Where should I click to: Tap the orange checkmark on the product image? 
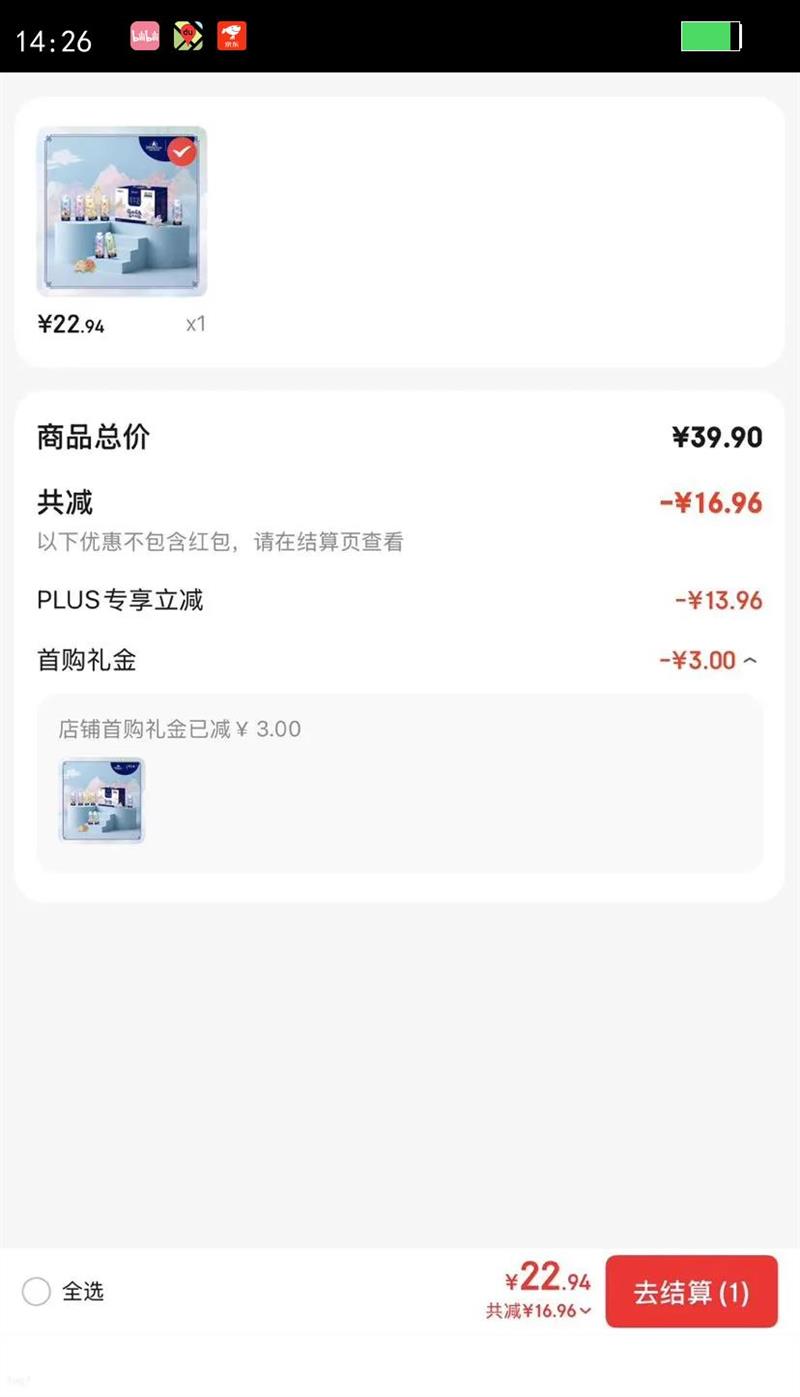(181, 152)
